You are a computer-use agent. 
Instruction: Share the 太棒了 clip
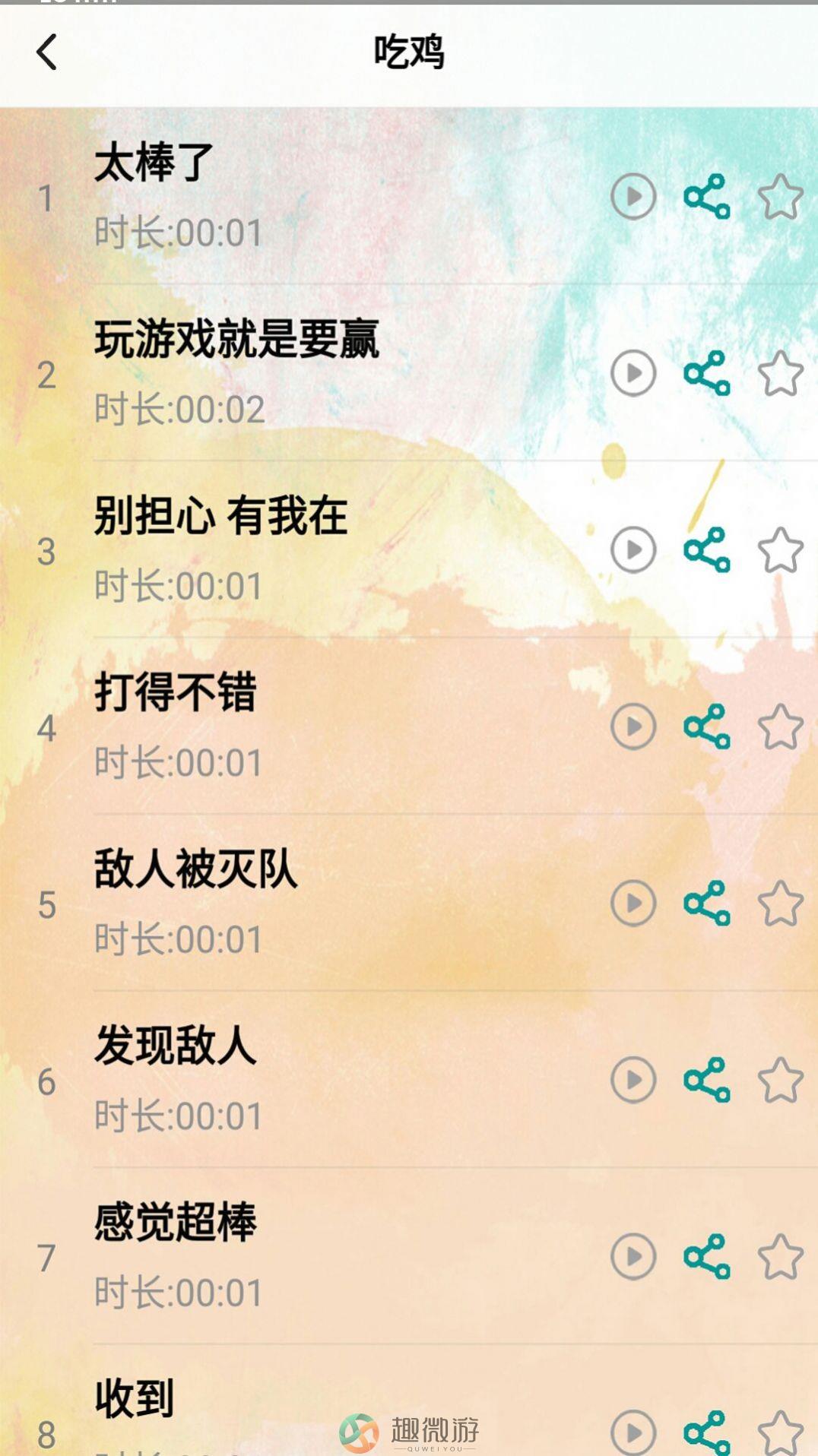pyautogui.click(x=707, y=197)
